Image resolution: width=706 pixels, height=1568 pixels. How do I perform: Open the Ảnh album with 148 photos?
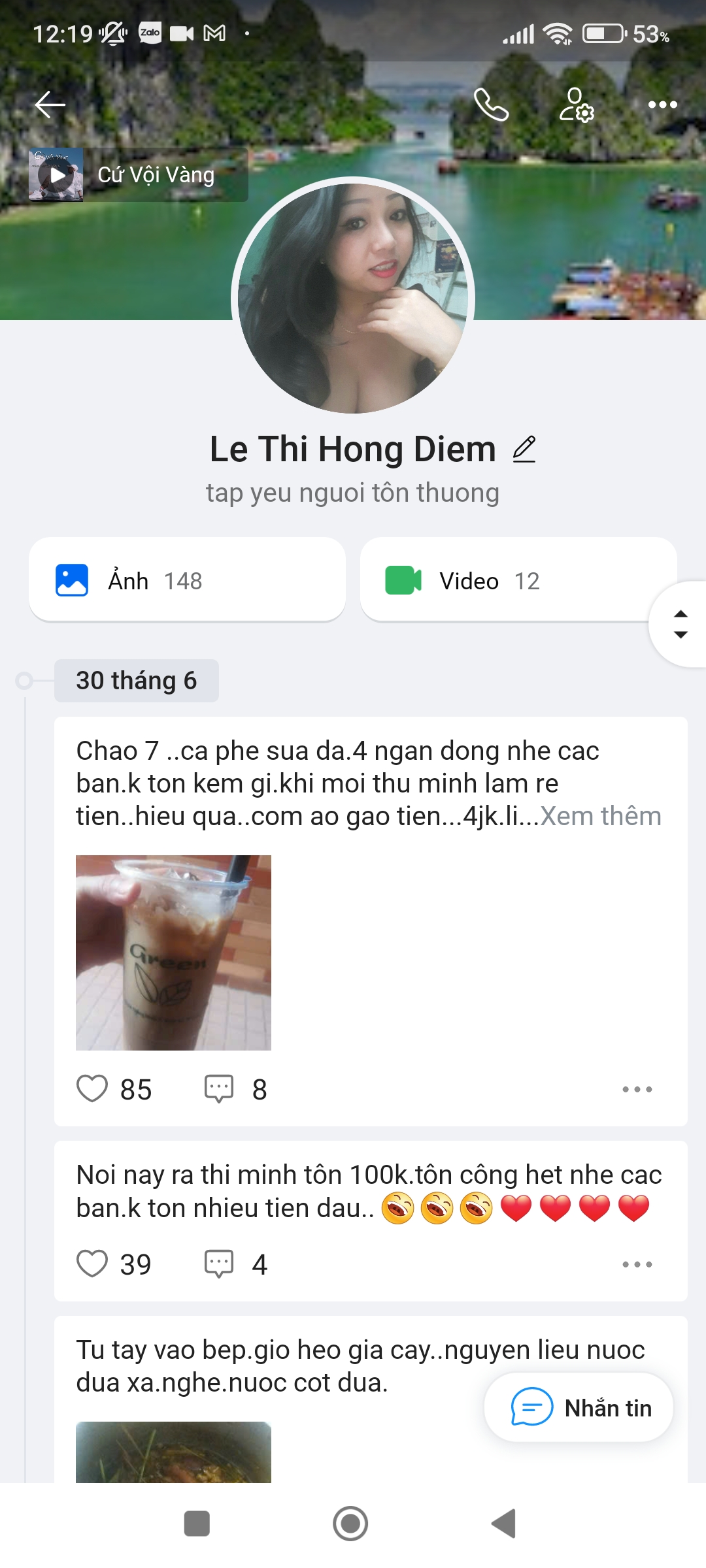(x=187, y=580)
